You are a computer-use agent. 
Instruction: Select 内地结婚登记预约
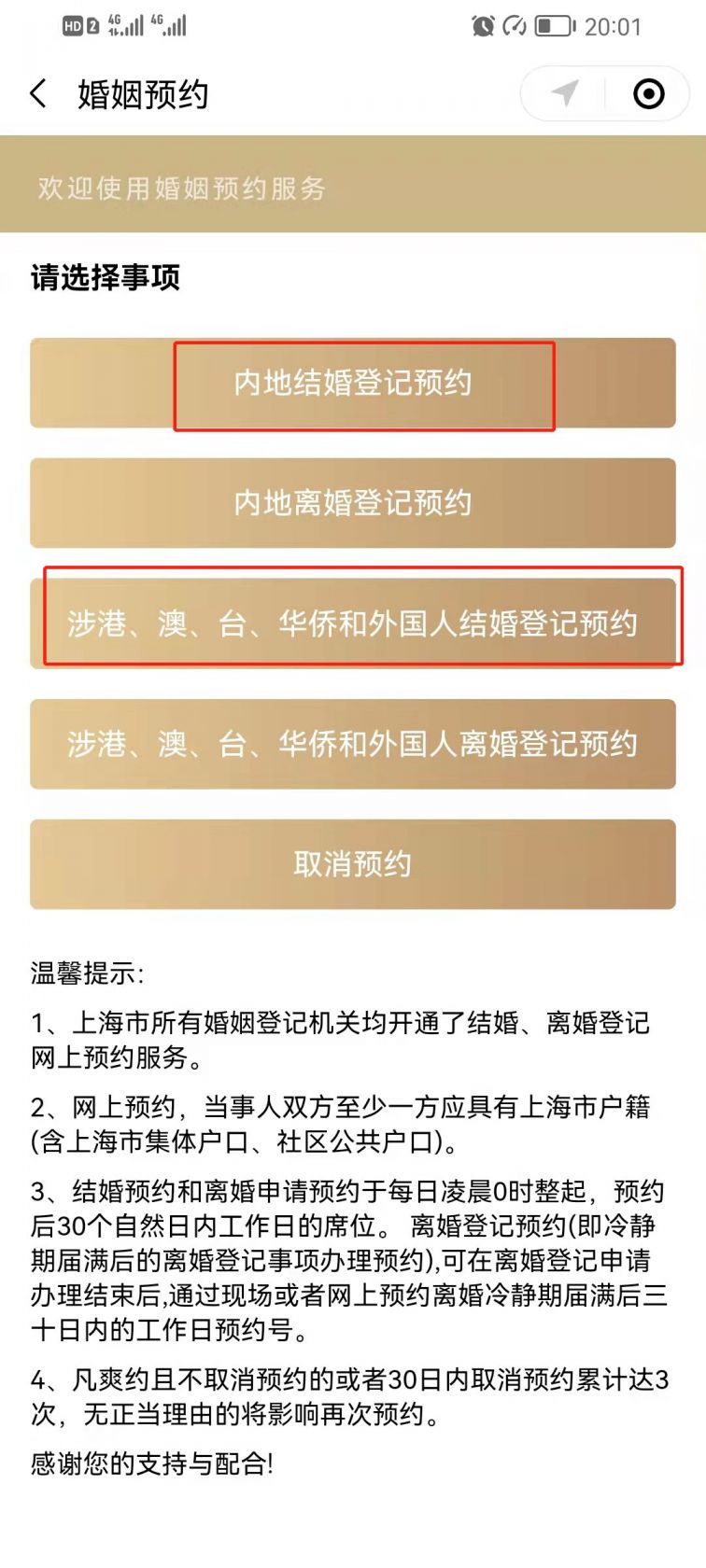coord(353,383)
